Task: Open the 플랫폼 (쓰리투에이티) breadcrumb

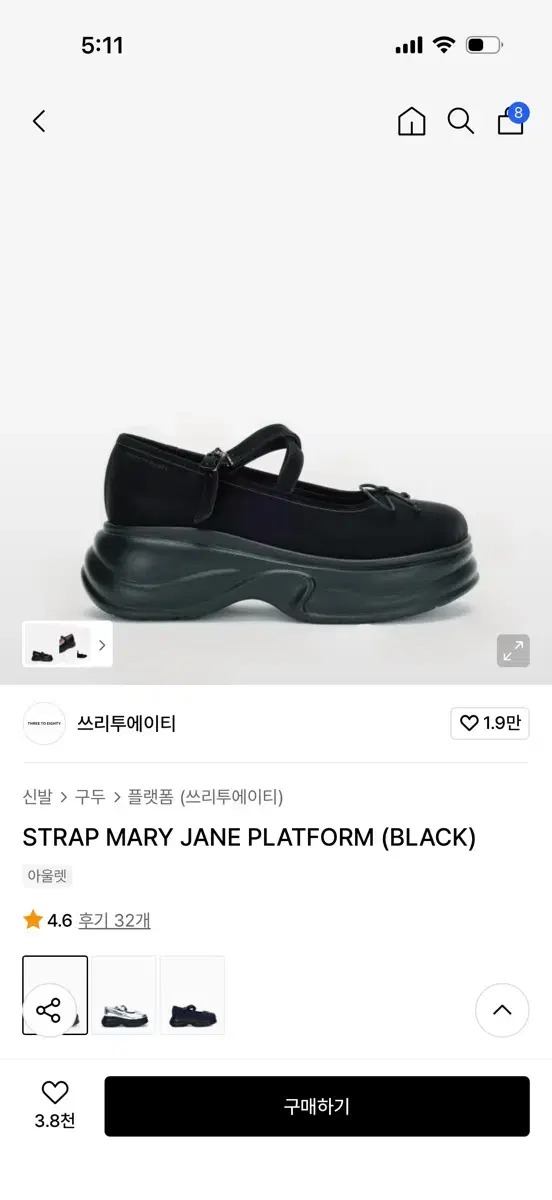Action: coord(205,797)
